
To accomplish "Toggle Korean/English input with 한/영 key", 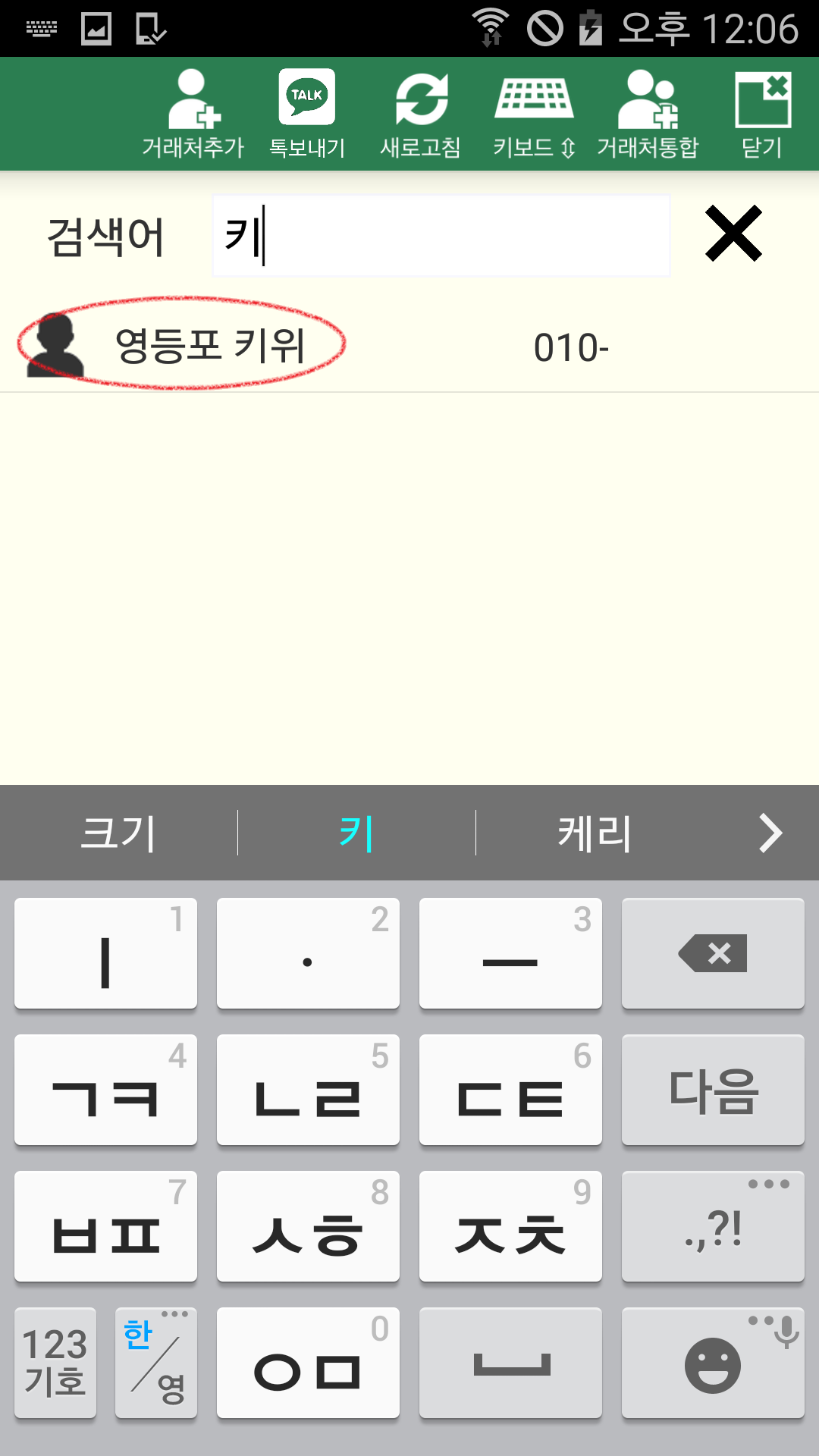I will [155, 1363].
